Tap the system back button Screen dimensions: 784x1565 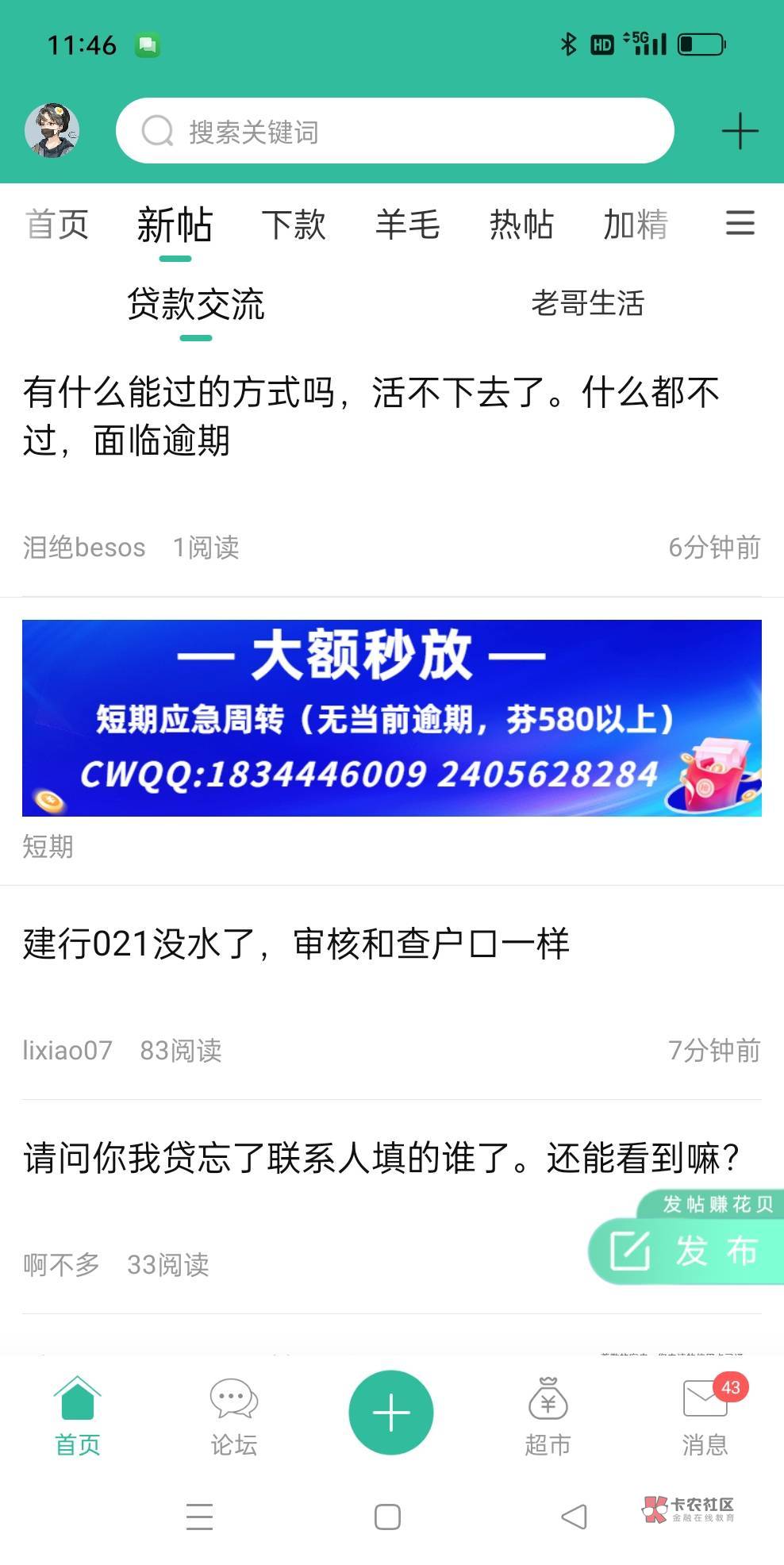(574, 1517)
